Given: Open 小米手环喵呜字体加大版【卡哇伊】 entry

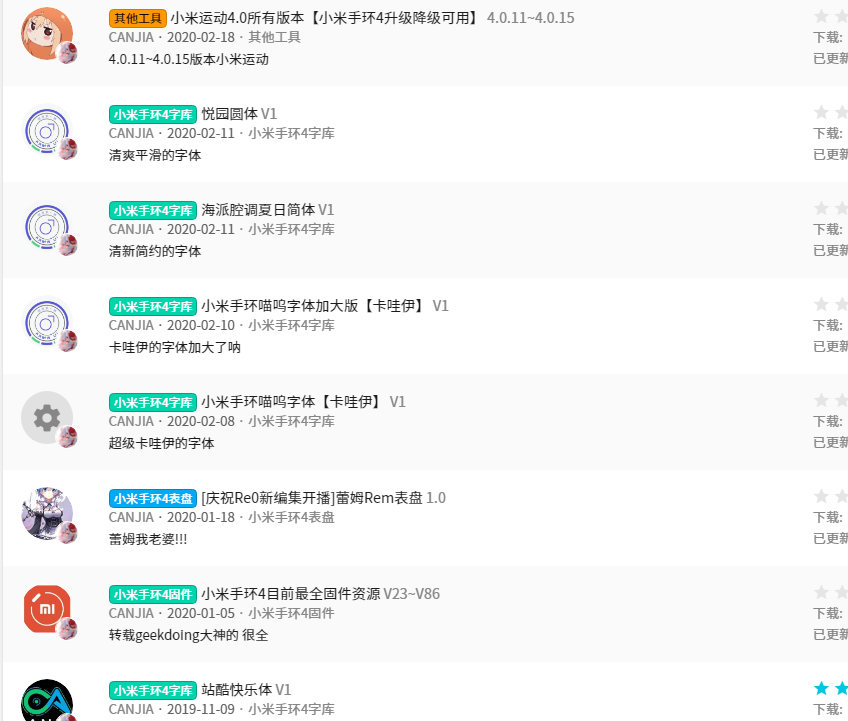Looking at the screenshot, I should tap(314, 306).
